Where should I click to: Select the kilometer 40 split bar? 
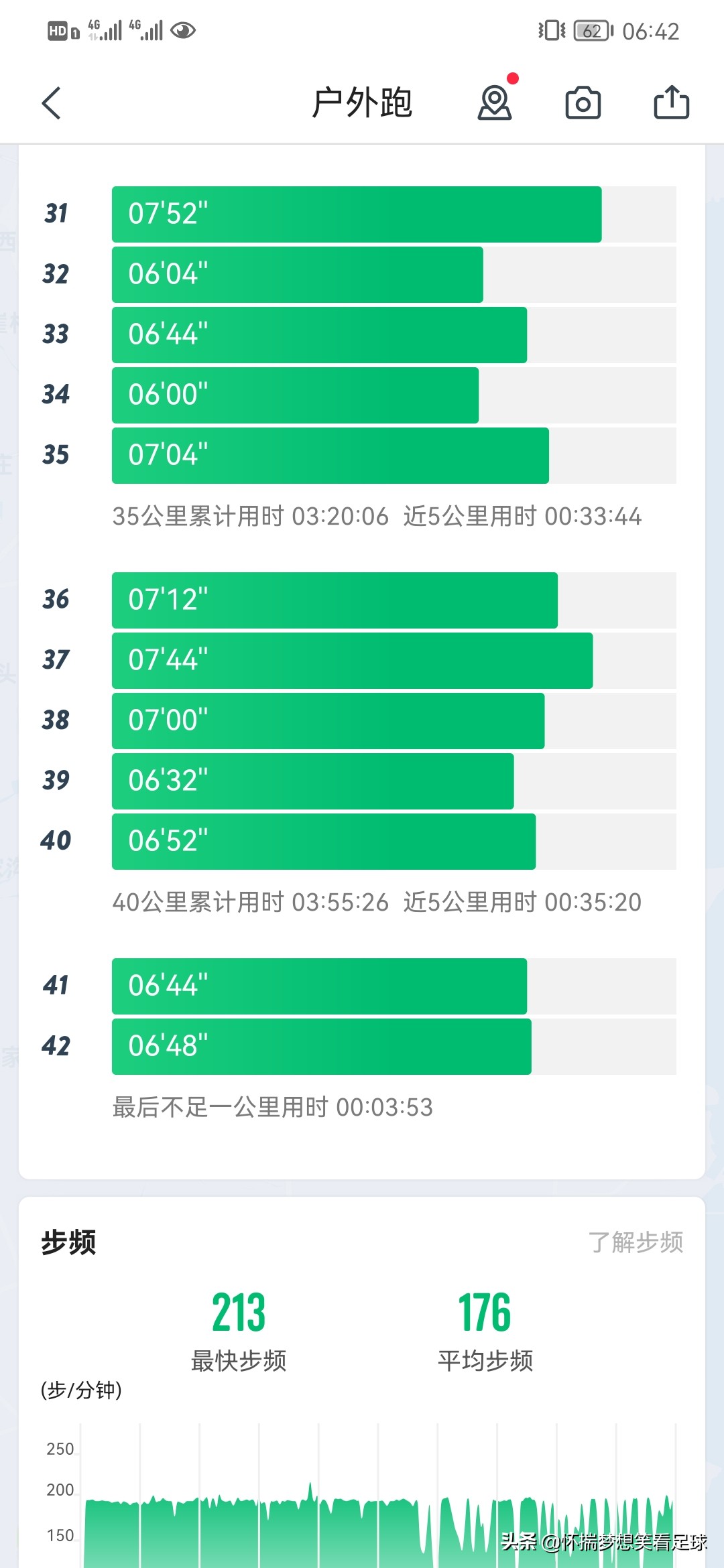click(x=322, y=842)
